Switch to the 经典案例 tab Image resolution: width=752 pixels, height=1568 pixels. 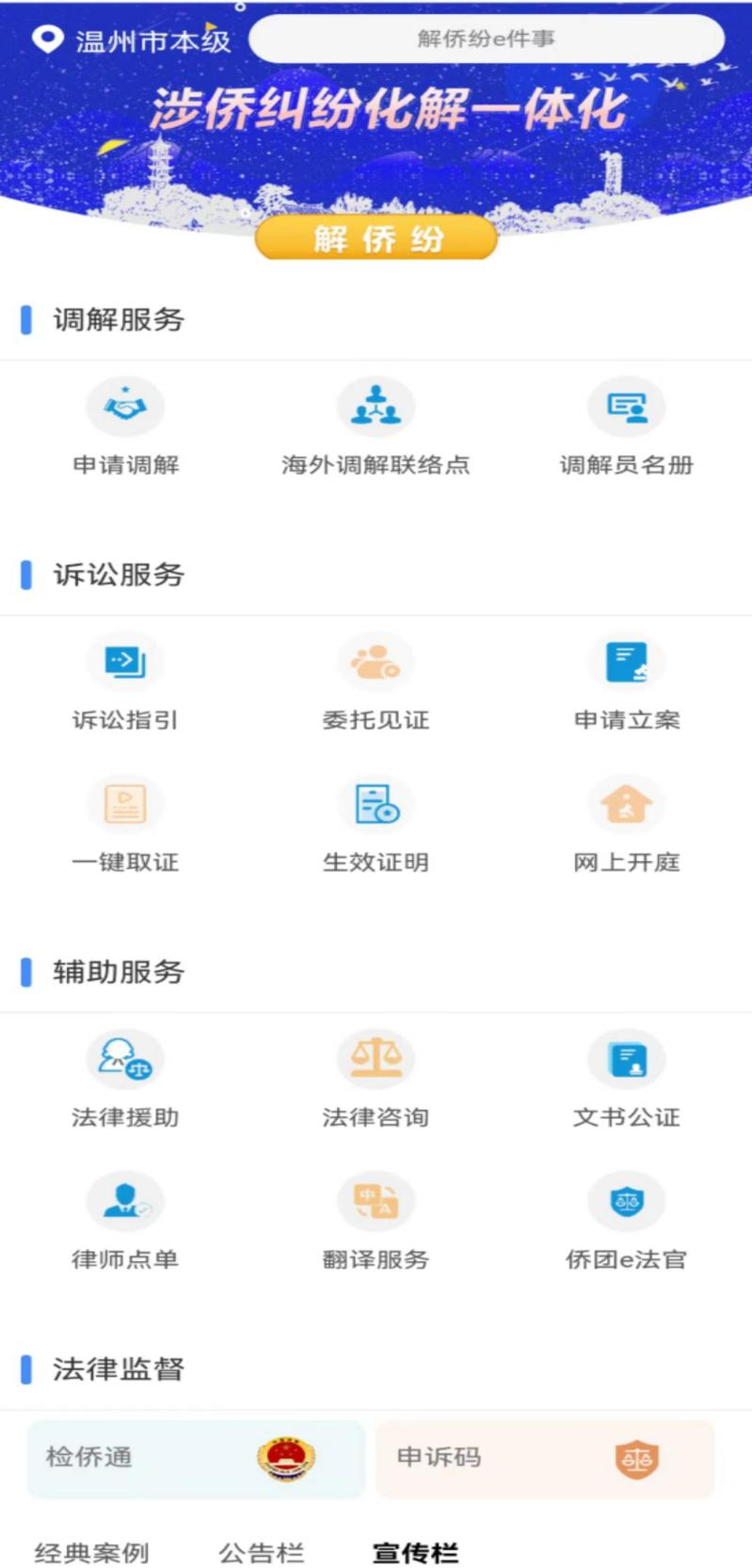[91, 1551]
